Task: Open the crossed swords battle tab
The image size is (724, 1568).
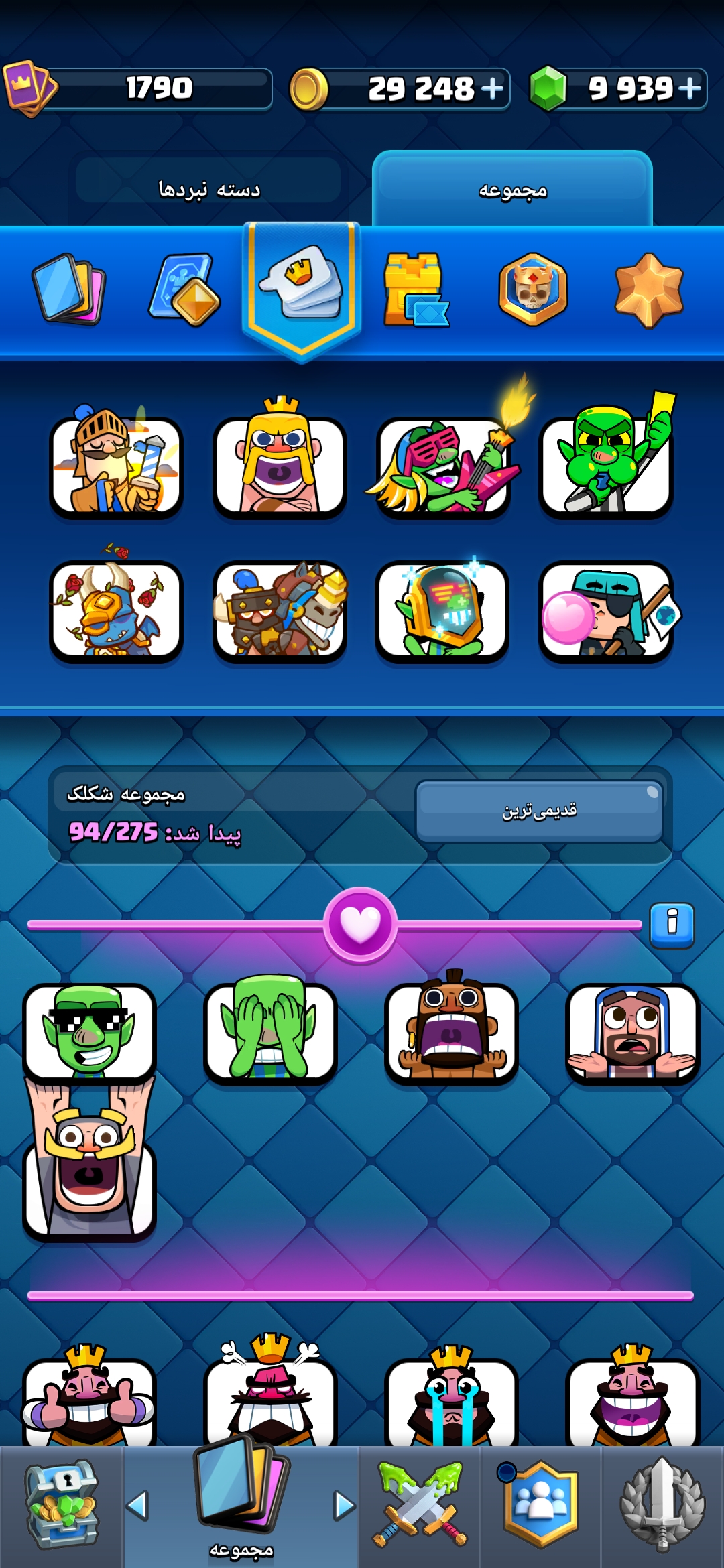Action: click(420, 1505)
